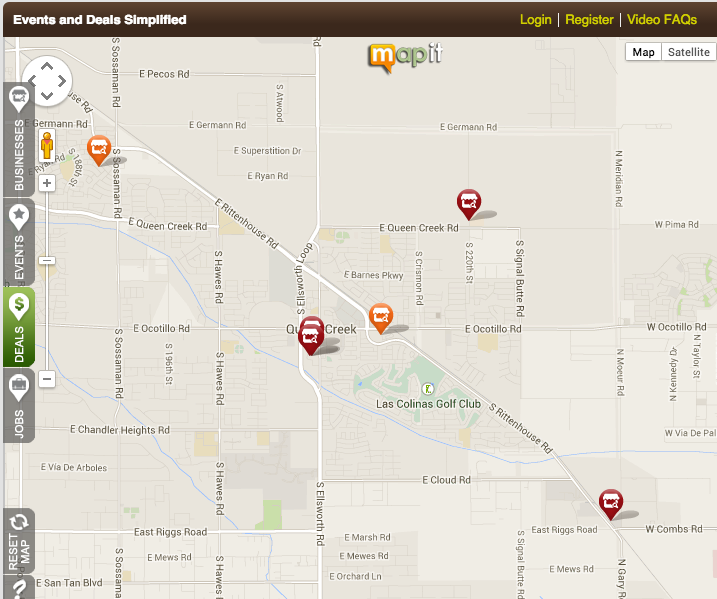Select the Deals side tab
Image resolution: width=717 pixels, height=599 pixels.
pyautogui.click(x=18, y=328)
